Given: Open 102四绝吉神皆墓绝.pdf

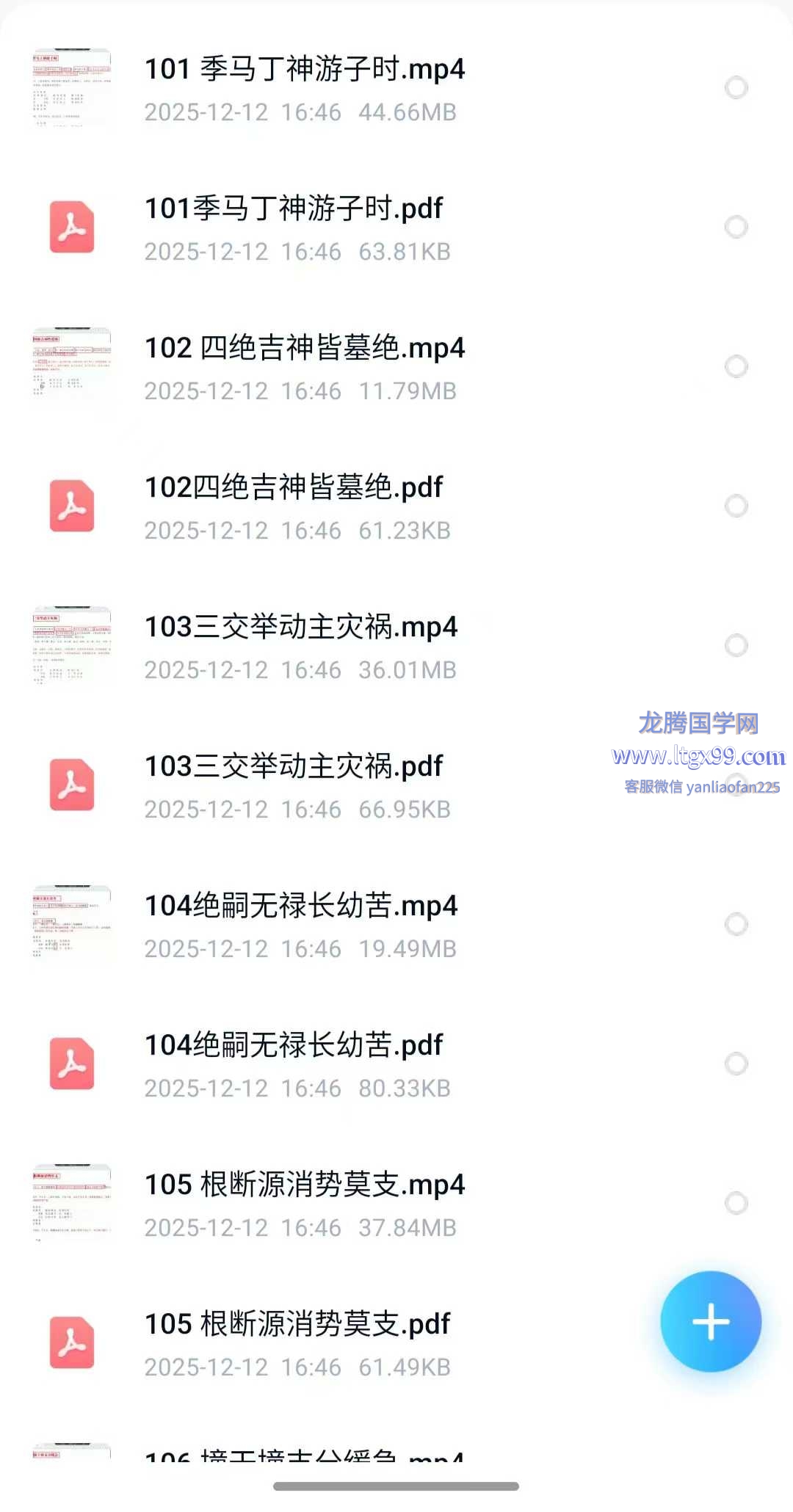Looking at the screenshot, I should [x=294, y=488].
